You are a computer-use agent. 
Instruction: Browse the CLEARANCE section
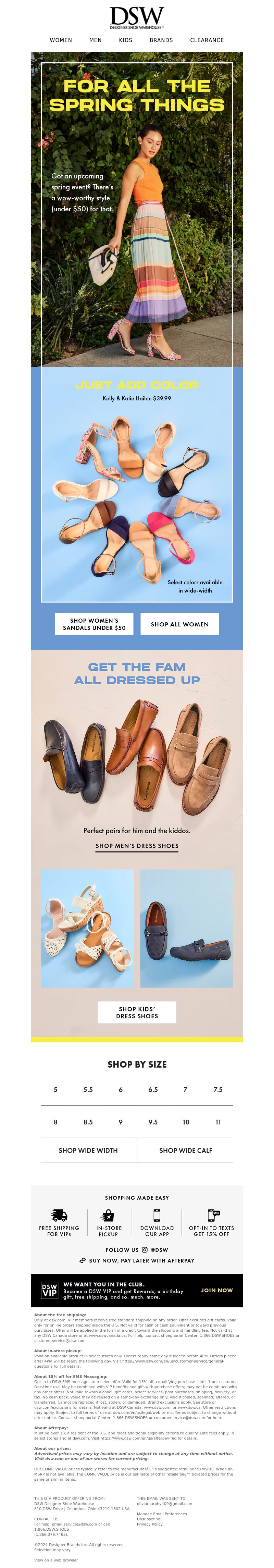207,40
